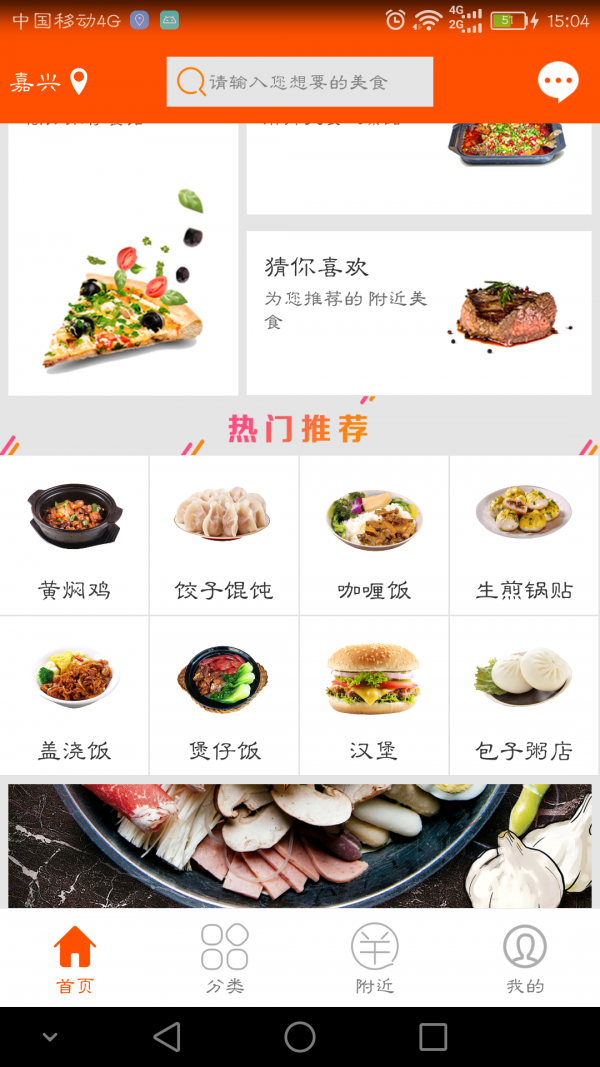Choose the 盖浇饭 category

click(75, 696)
